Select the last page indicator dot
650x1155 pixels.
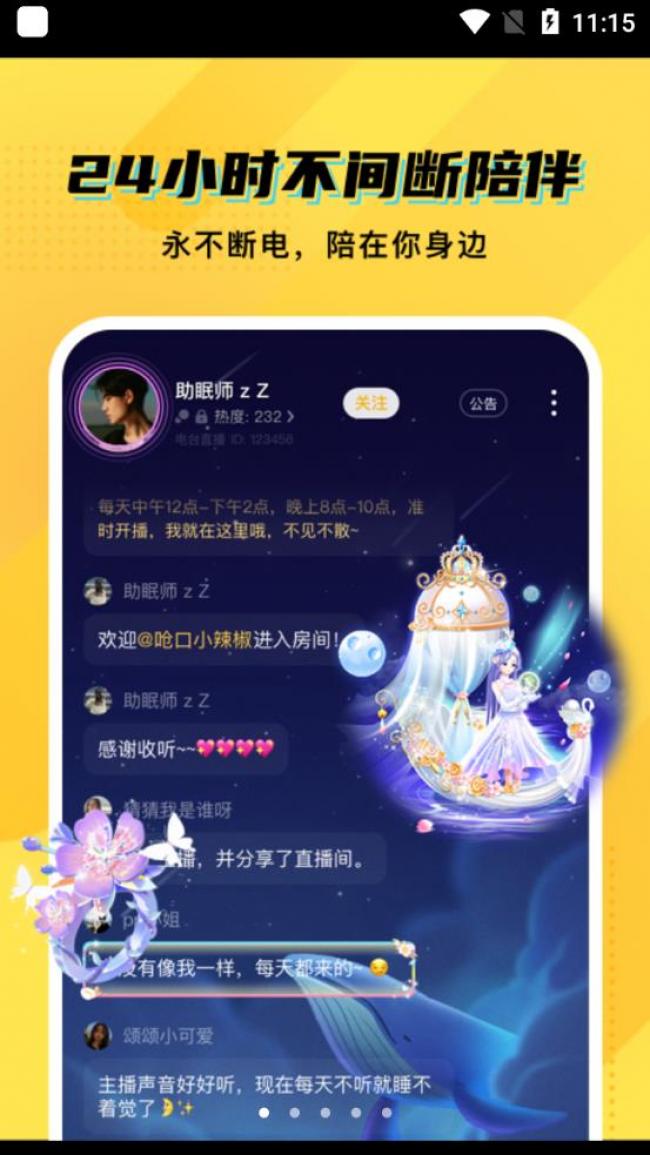(387, 1112)
